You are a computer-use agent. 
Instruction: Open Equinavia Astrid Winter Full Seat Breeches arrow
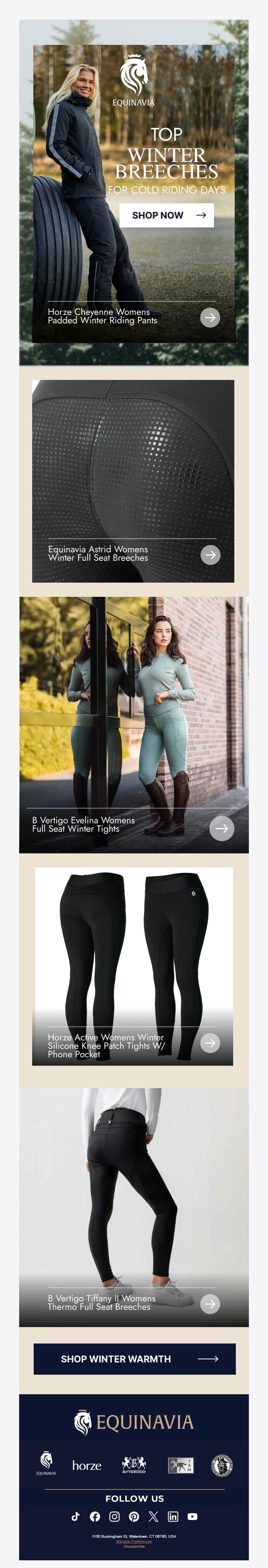click(x=210, y=555)
